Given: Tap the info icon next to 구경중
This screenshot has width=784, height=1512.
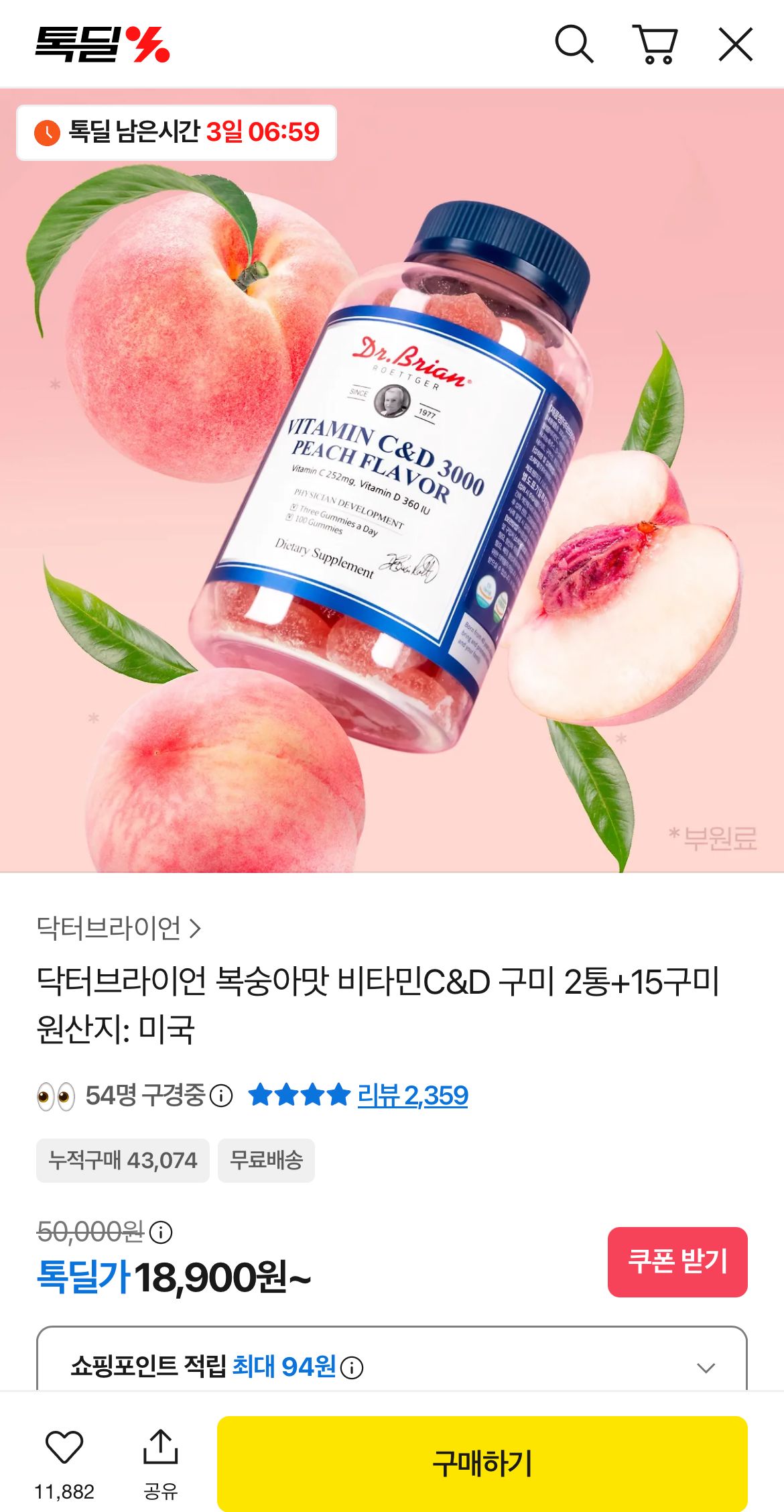Looking at the screenshot, I should 221,1096.
